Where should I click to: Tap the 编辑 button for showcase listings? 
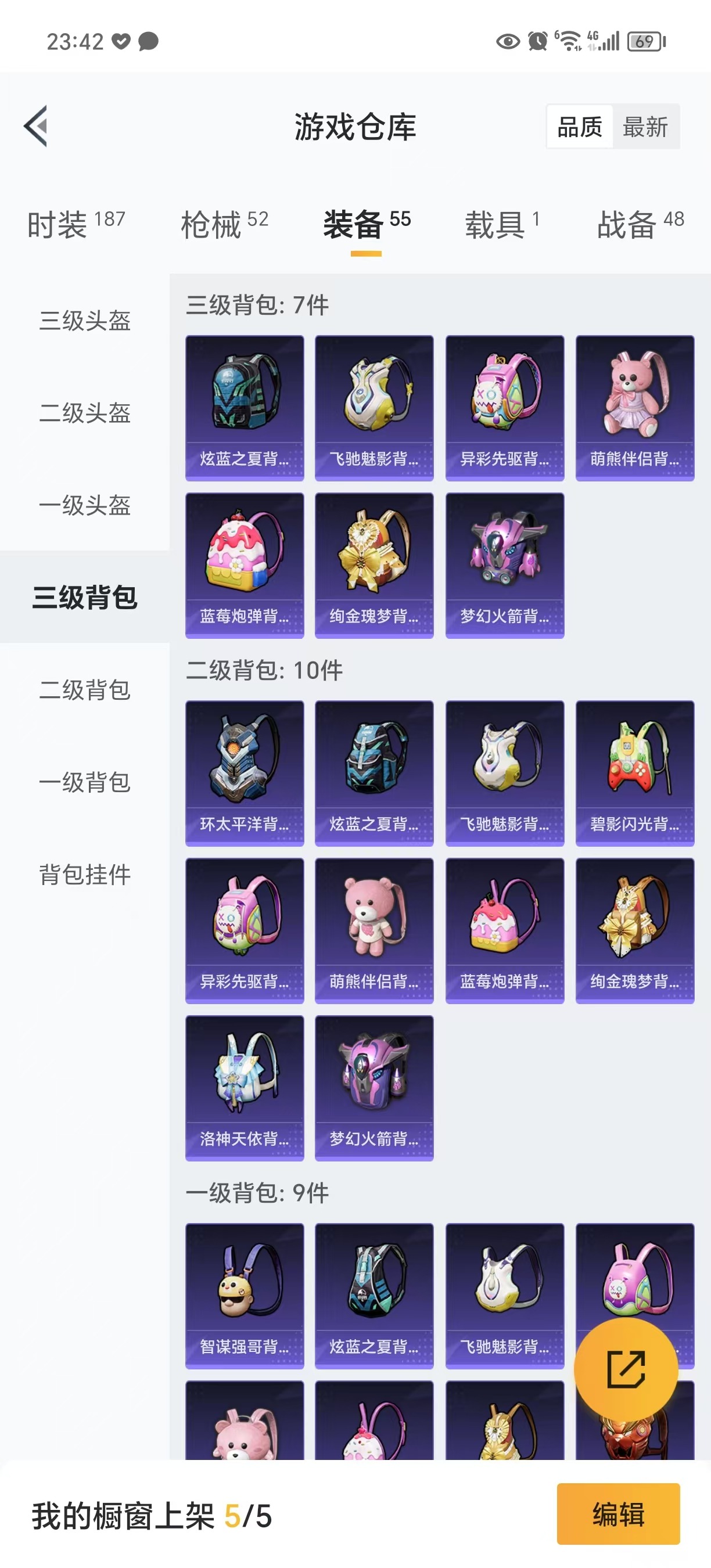pyautogui.click(x=618, y=1514)
